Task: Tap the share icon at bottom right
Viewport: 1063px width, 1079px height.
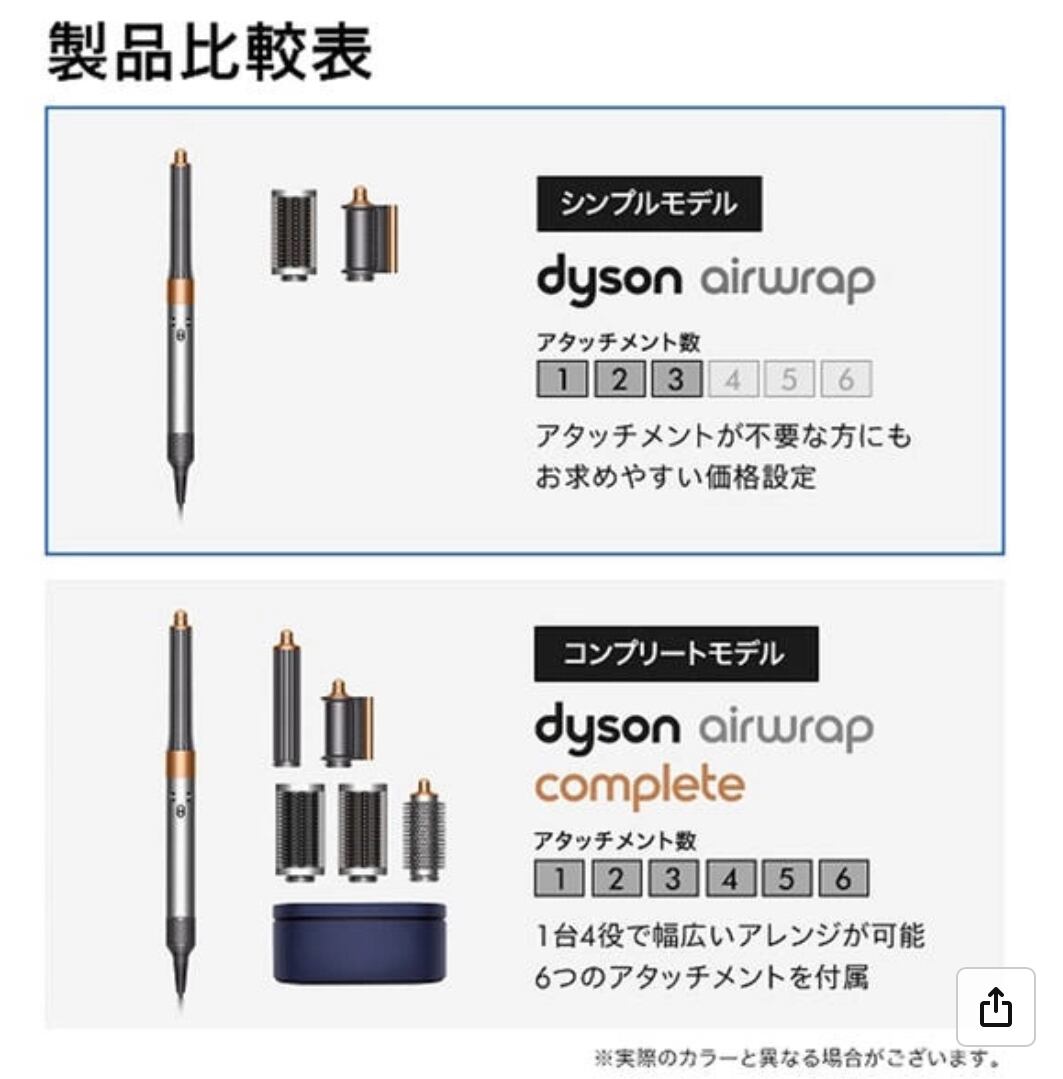Action: click(994, 1009)
